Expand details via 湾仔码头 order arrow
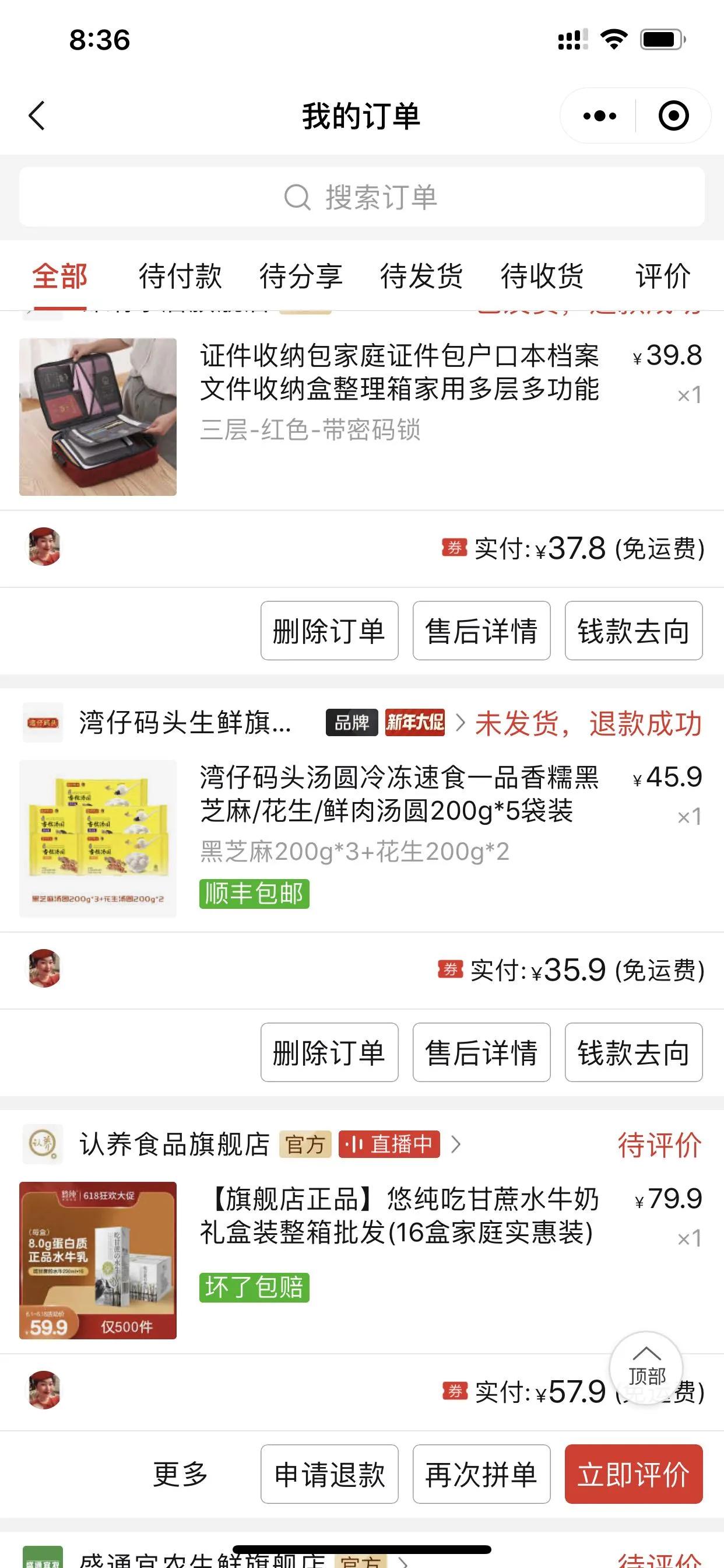The height and width of the screenshot is (1568, 724). click(x=465, y=726)
